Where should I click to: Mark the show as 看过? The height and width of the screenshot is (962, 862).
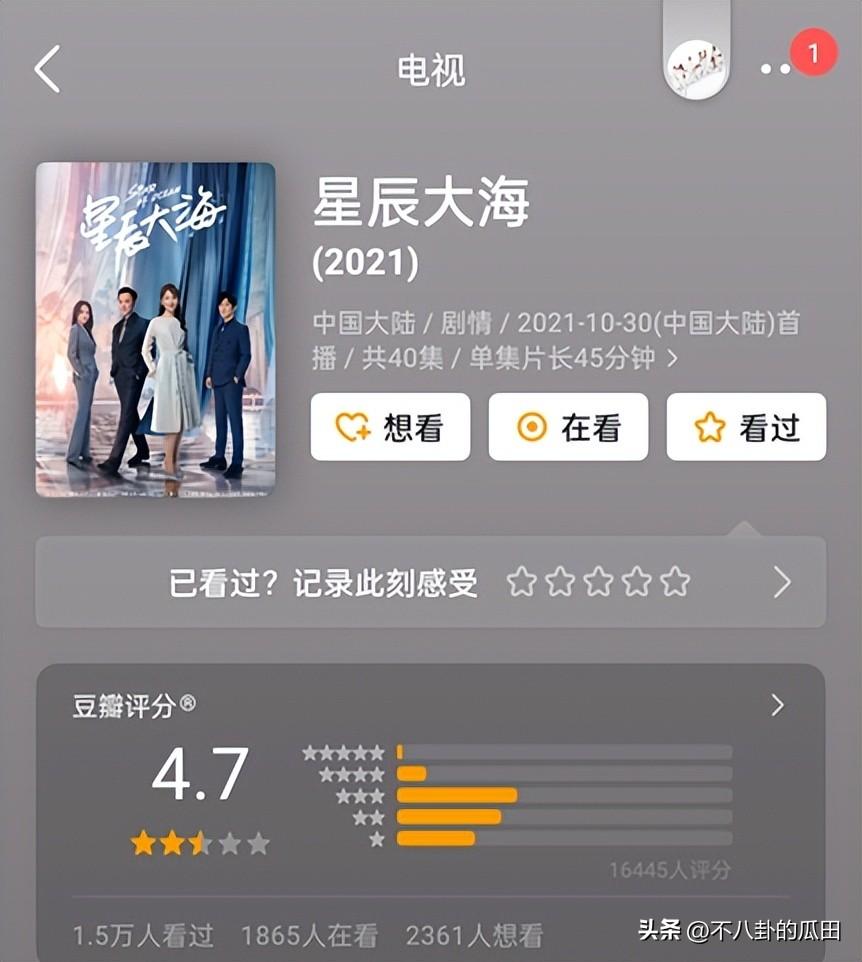[x=746, y=427]
